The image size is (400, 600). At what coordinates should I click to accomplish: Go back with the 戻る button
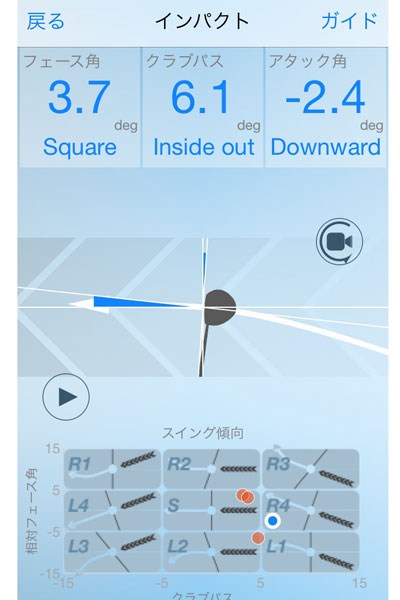pyautogui.click(x=46, y=21)
